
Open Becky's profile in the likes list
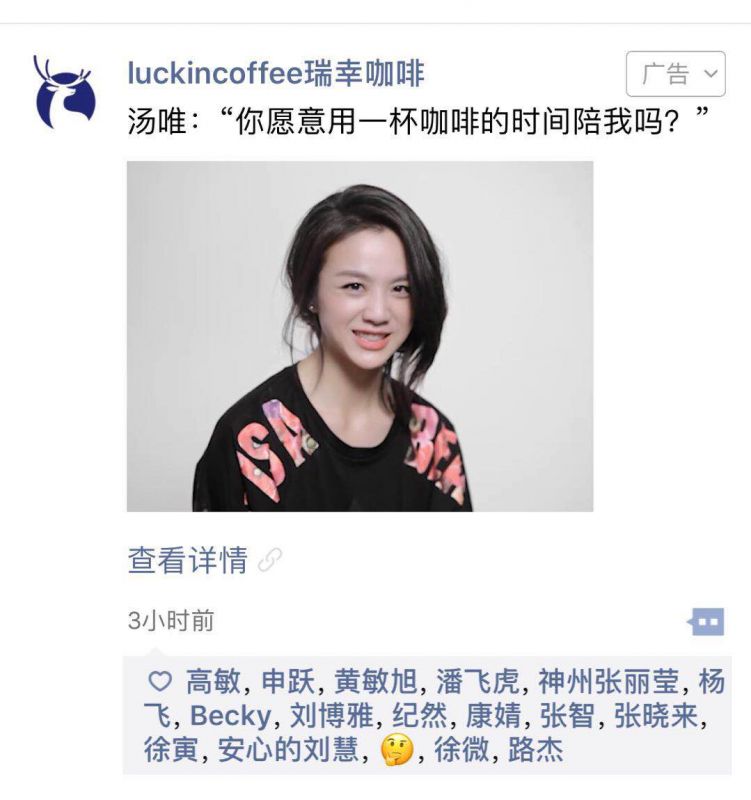tap(230, 716)
